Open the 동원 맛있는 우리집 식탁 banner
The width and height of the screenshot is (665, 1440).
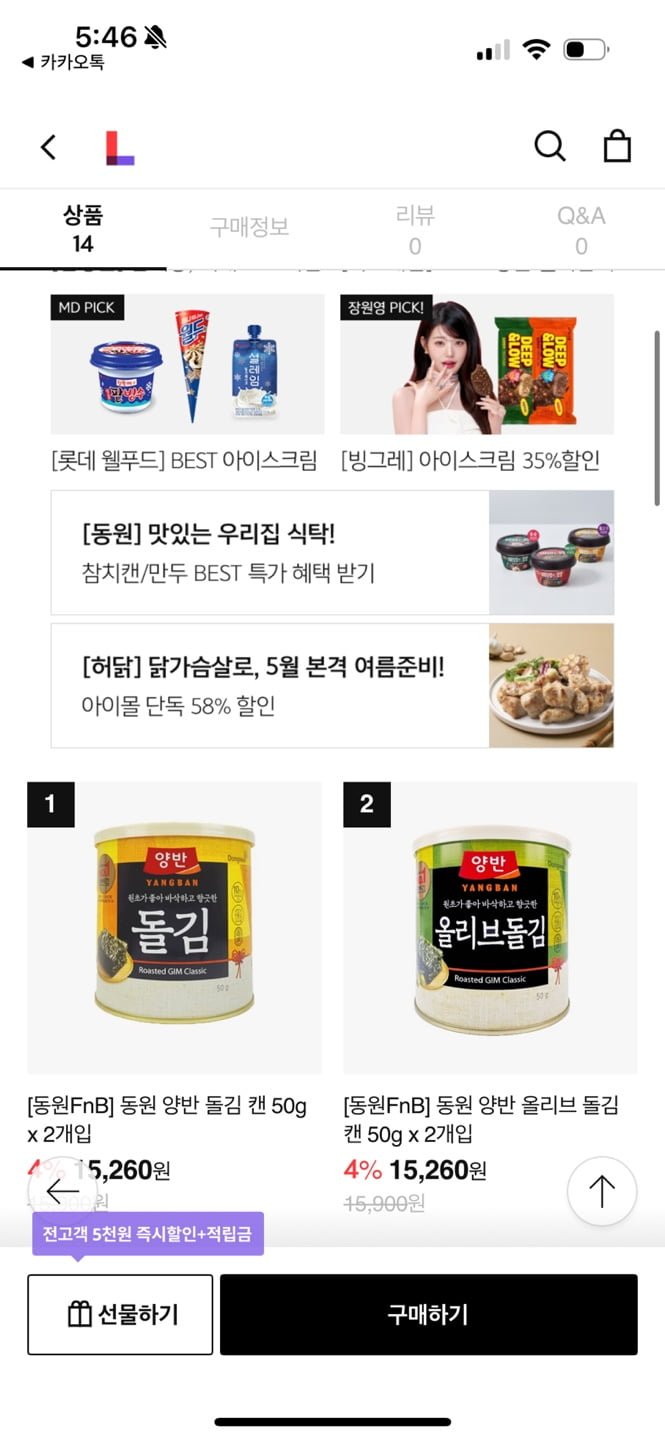332,552
